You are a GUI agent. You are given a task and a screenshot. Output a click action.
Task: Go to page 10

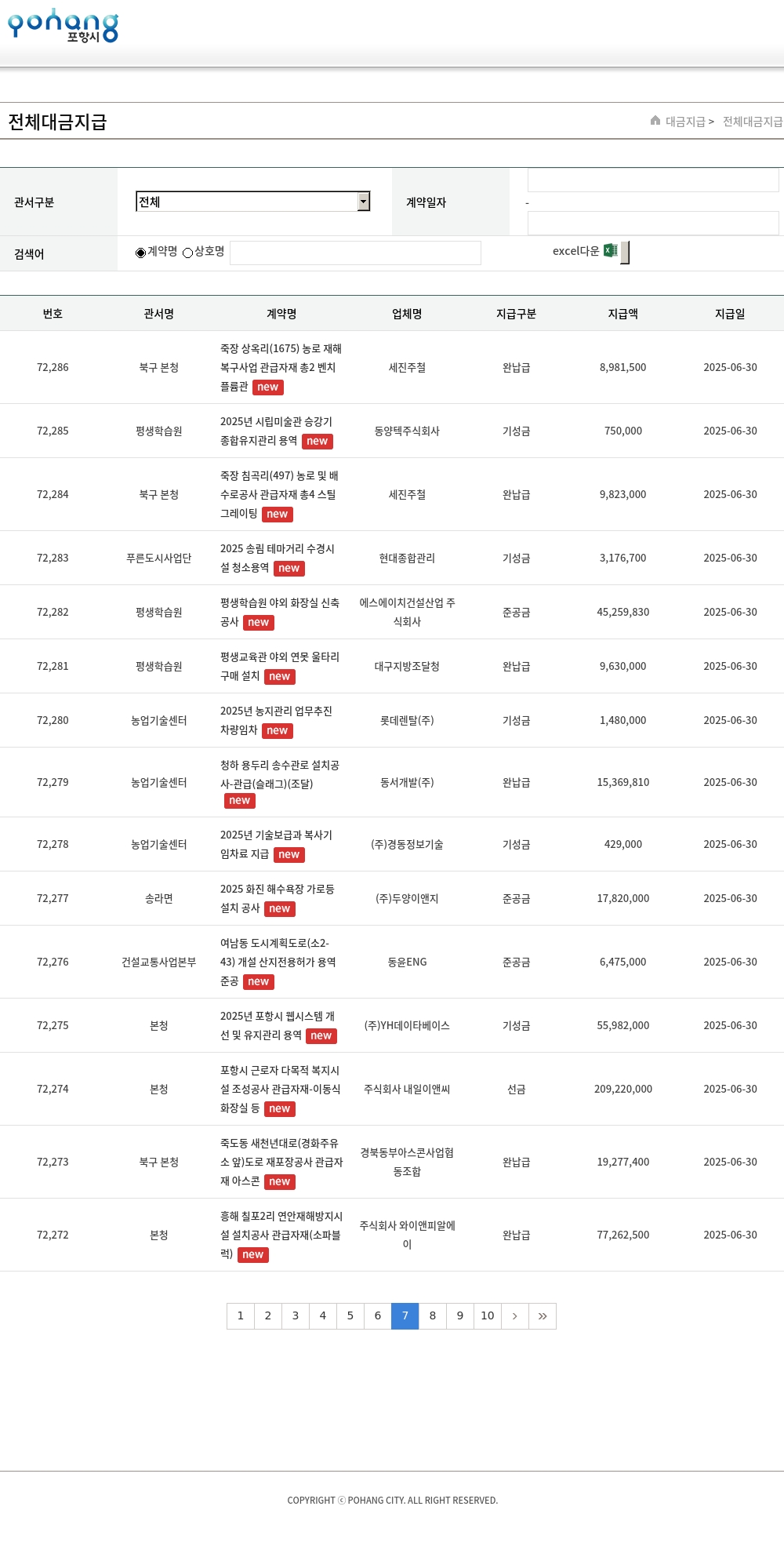[x=488, y=1316]
